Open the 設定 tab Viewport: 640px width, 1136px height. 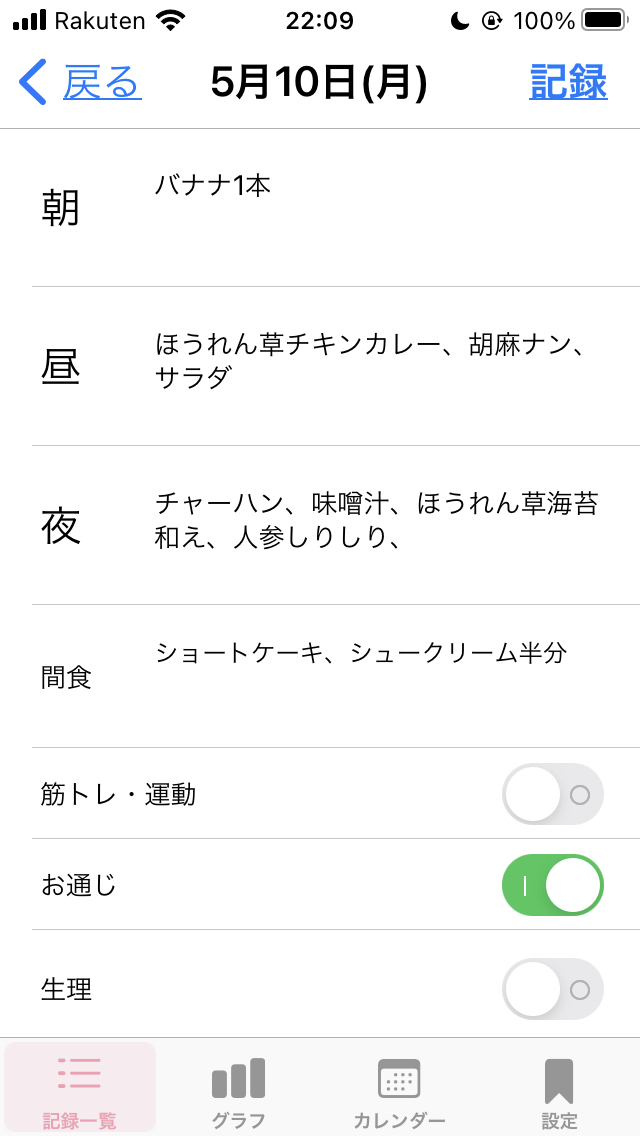pos(559,1087)
